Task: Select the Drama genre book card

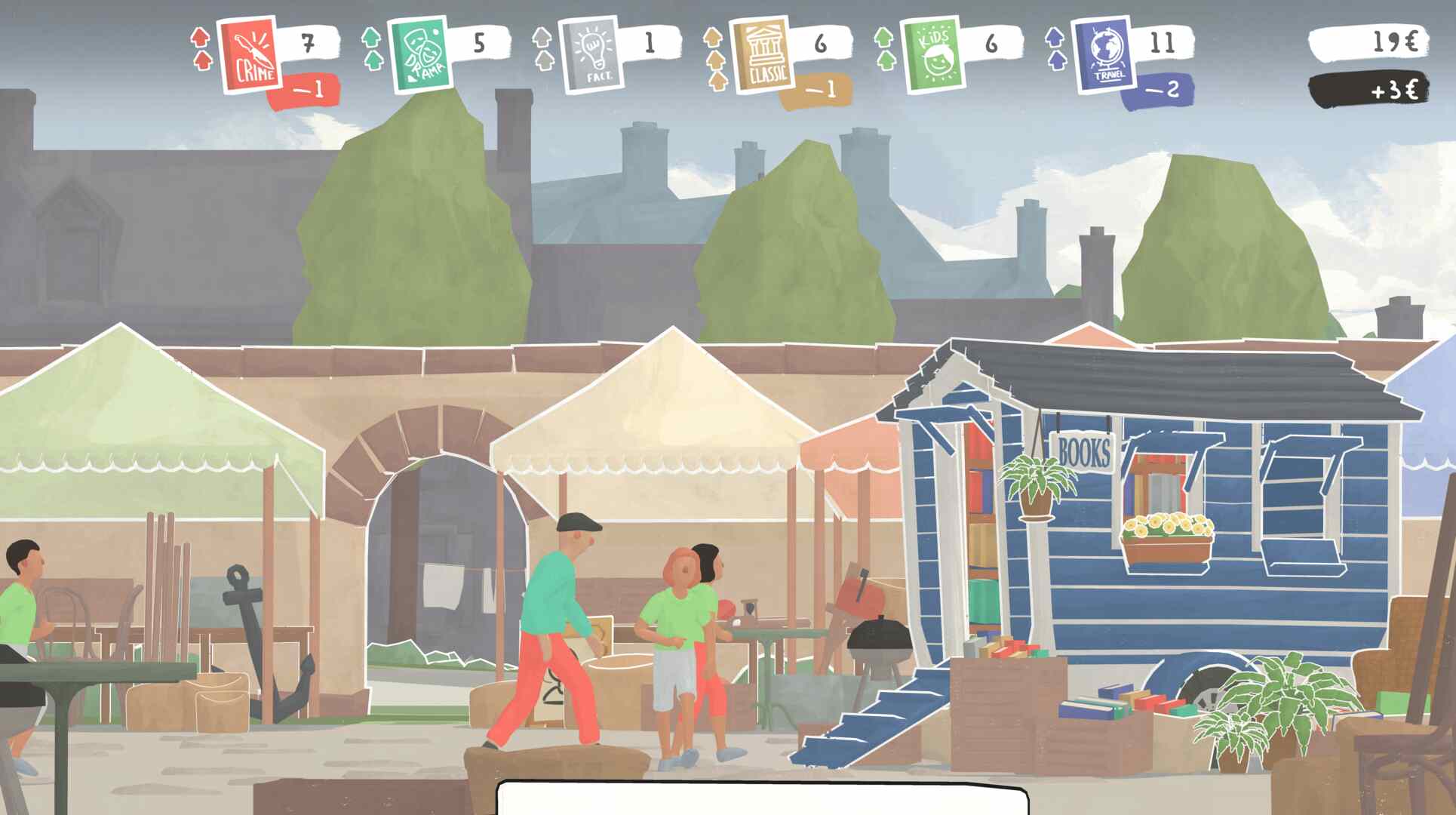Action: (x=422, y=54)
